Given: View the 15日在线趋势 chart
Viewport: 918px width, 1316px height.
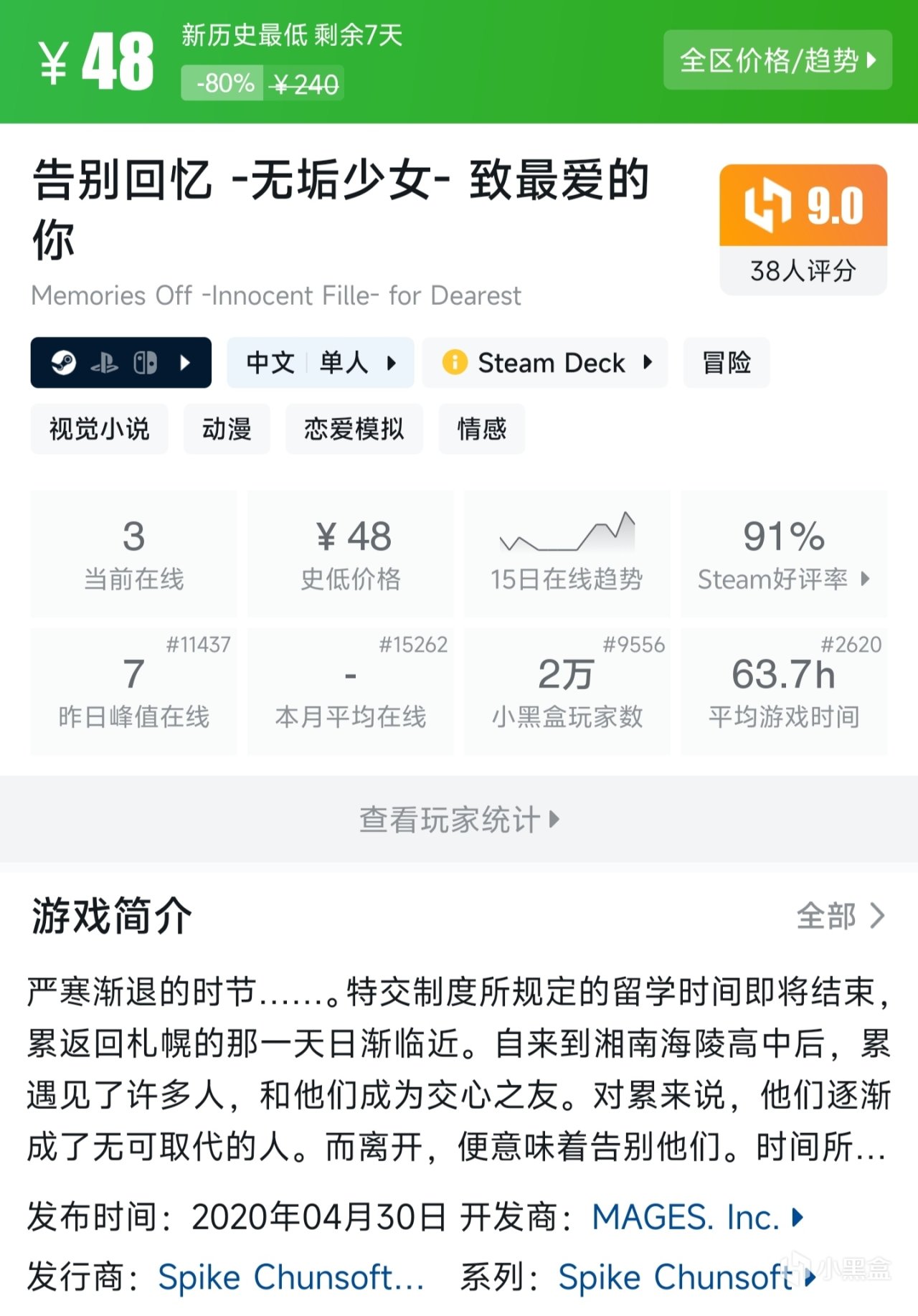Looking at the screenshot, I should point(567,554).
